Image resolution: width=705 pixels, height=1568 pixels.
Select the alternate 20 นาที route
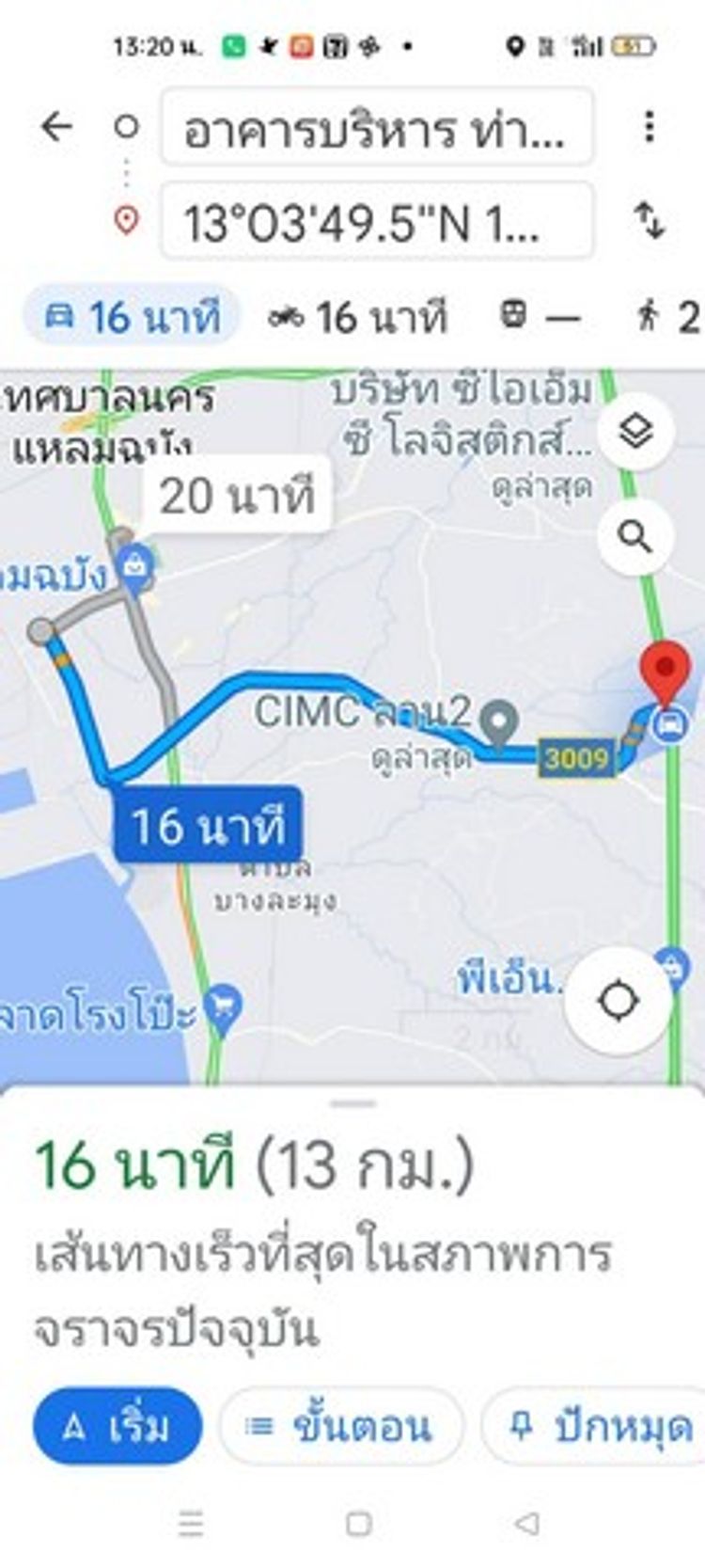coord(237,495)
